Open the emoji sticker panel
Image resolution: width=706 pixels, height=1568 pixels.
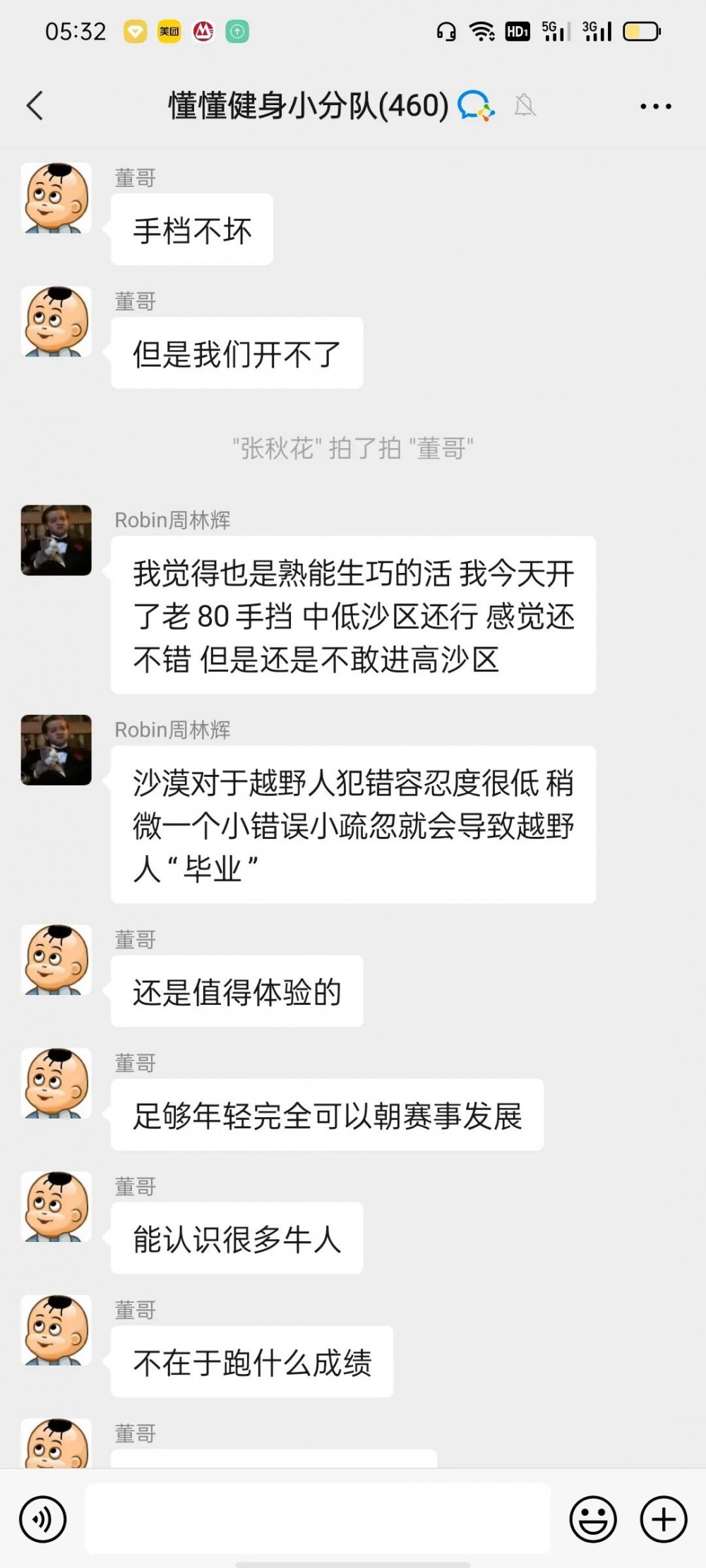pyautogui.click(x=593, y=1519)
